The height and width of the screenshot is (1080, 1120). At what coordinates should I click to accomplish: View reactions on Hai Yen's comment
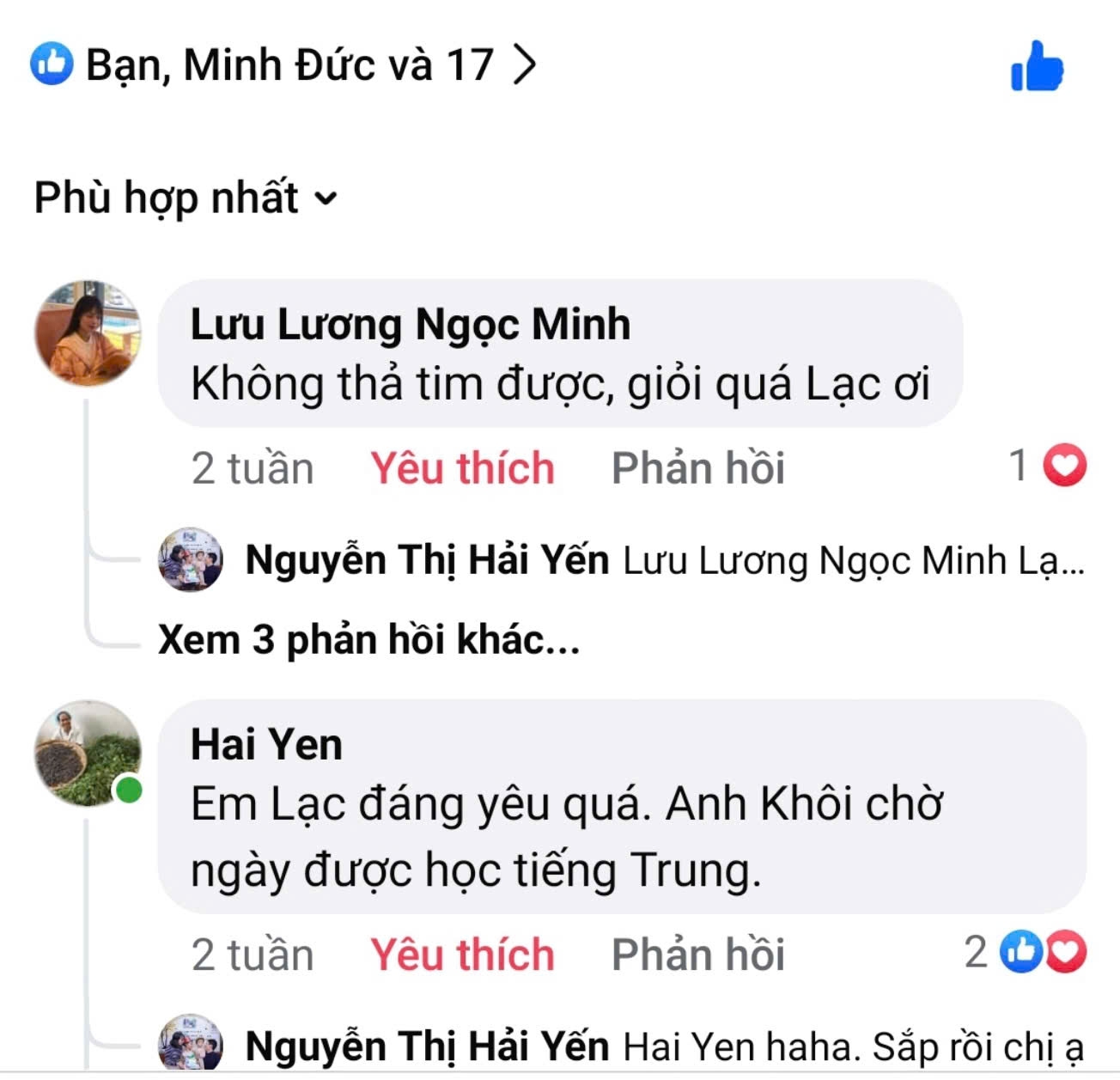pos(1026,952)
